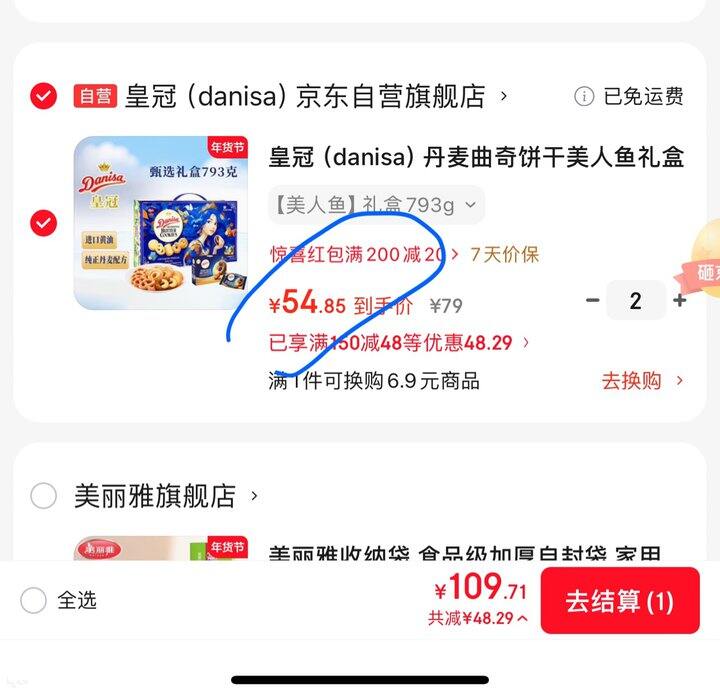This screenshot has width=720, height=698.
Task: Tap 去换购 to add exchange item
Action: (642, 381)
